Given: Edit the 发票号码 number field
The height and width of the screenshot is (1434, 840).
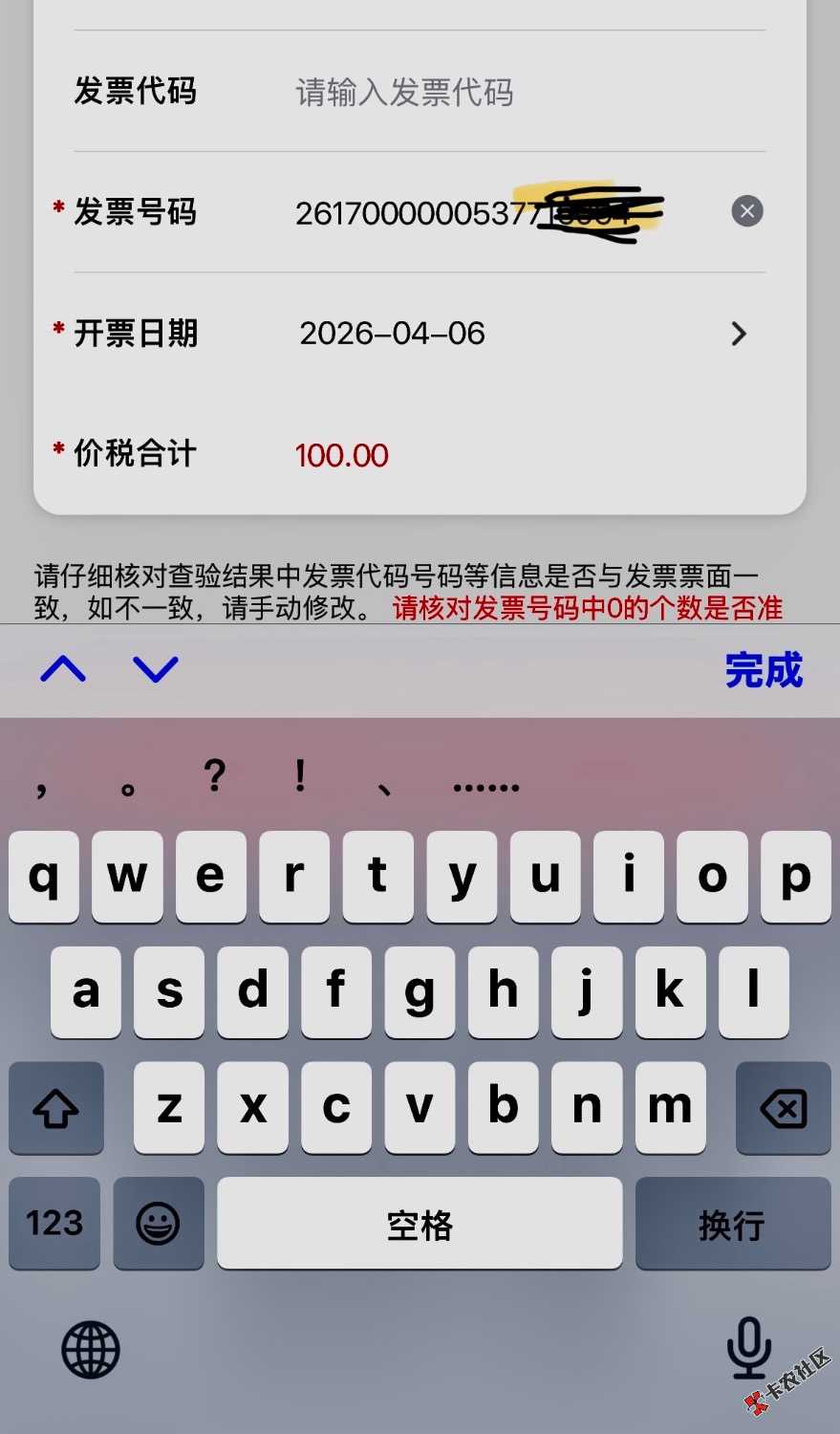Looking at the screenshot, I should 478,212.
